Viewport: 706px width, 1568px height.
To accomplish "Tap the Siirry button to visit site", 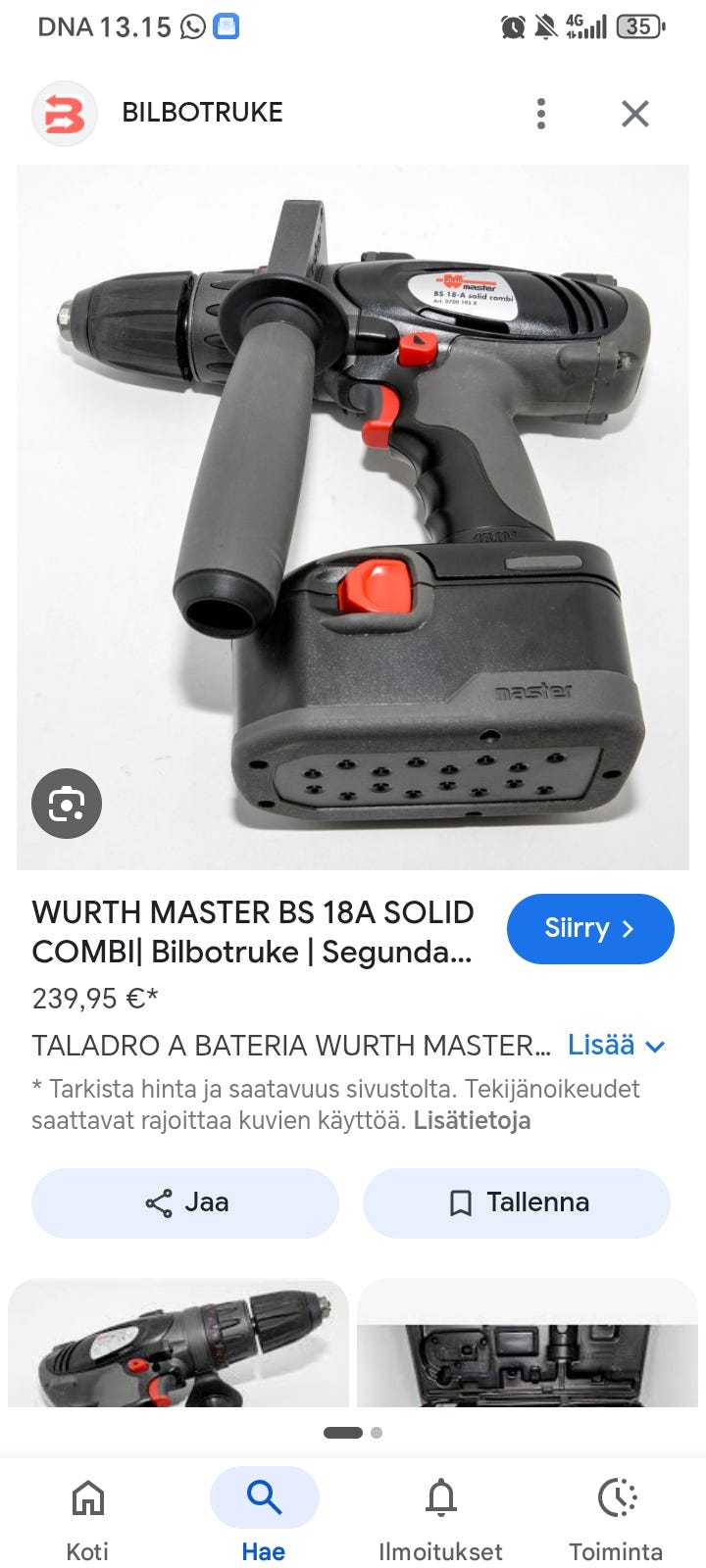I will (x=590, y=928).
